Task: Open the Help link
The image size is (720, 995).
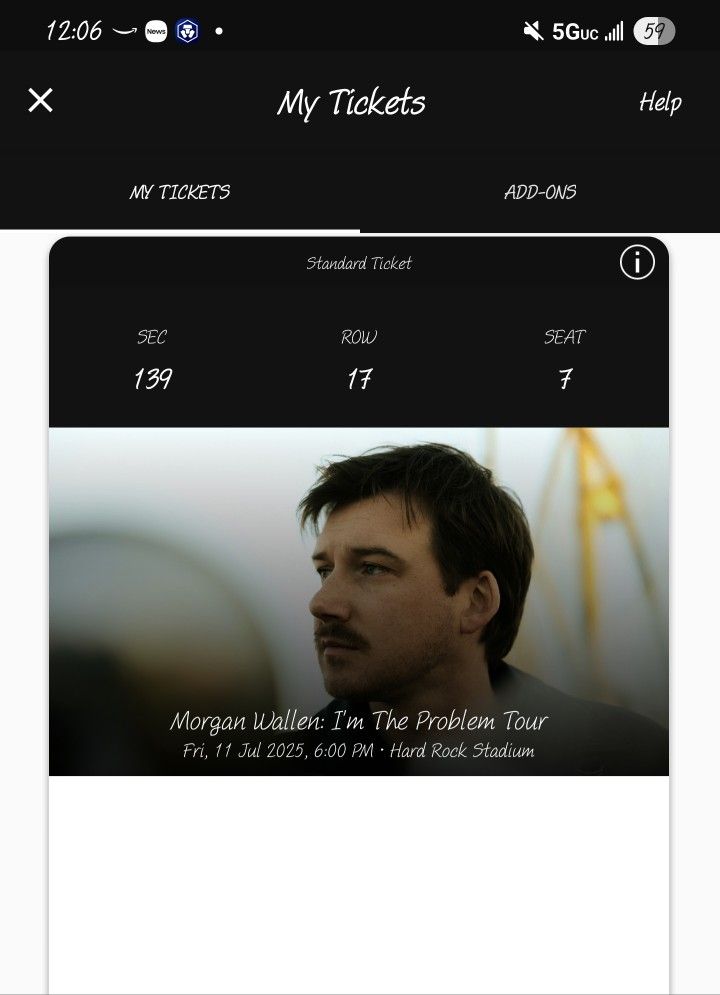Action: point(660,102)
